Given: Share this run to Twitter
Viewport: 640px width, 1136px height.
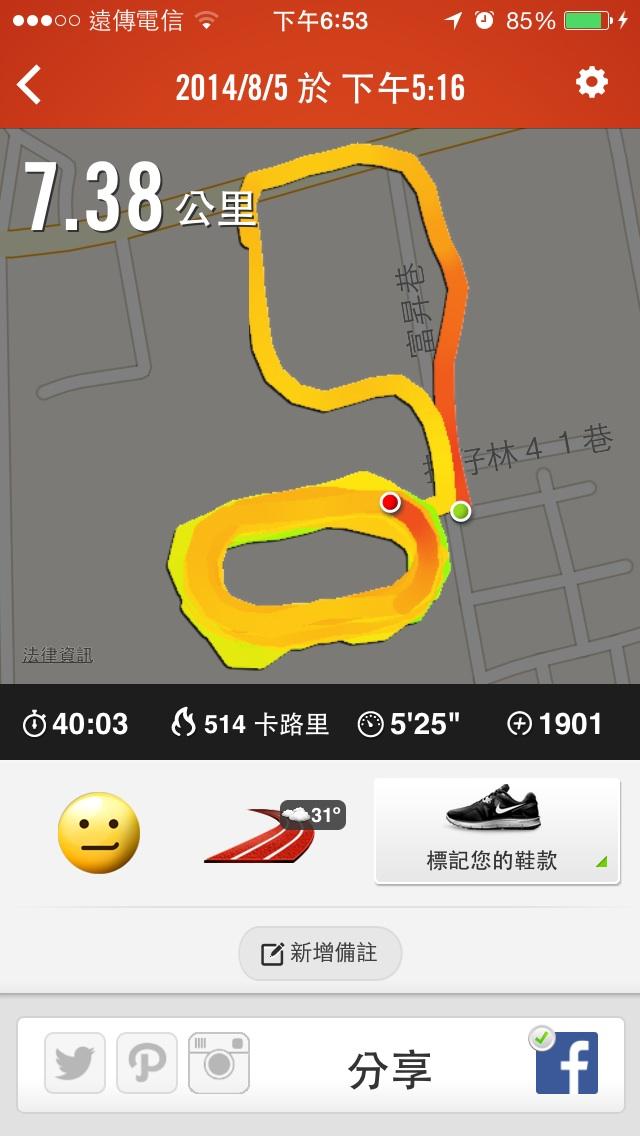Looking at the screenshot, I should tap(75, 1063).
